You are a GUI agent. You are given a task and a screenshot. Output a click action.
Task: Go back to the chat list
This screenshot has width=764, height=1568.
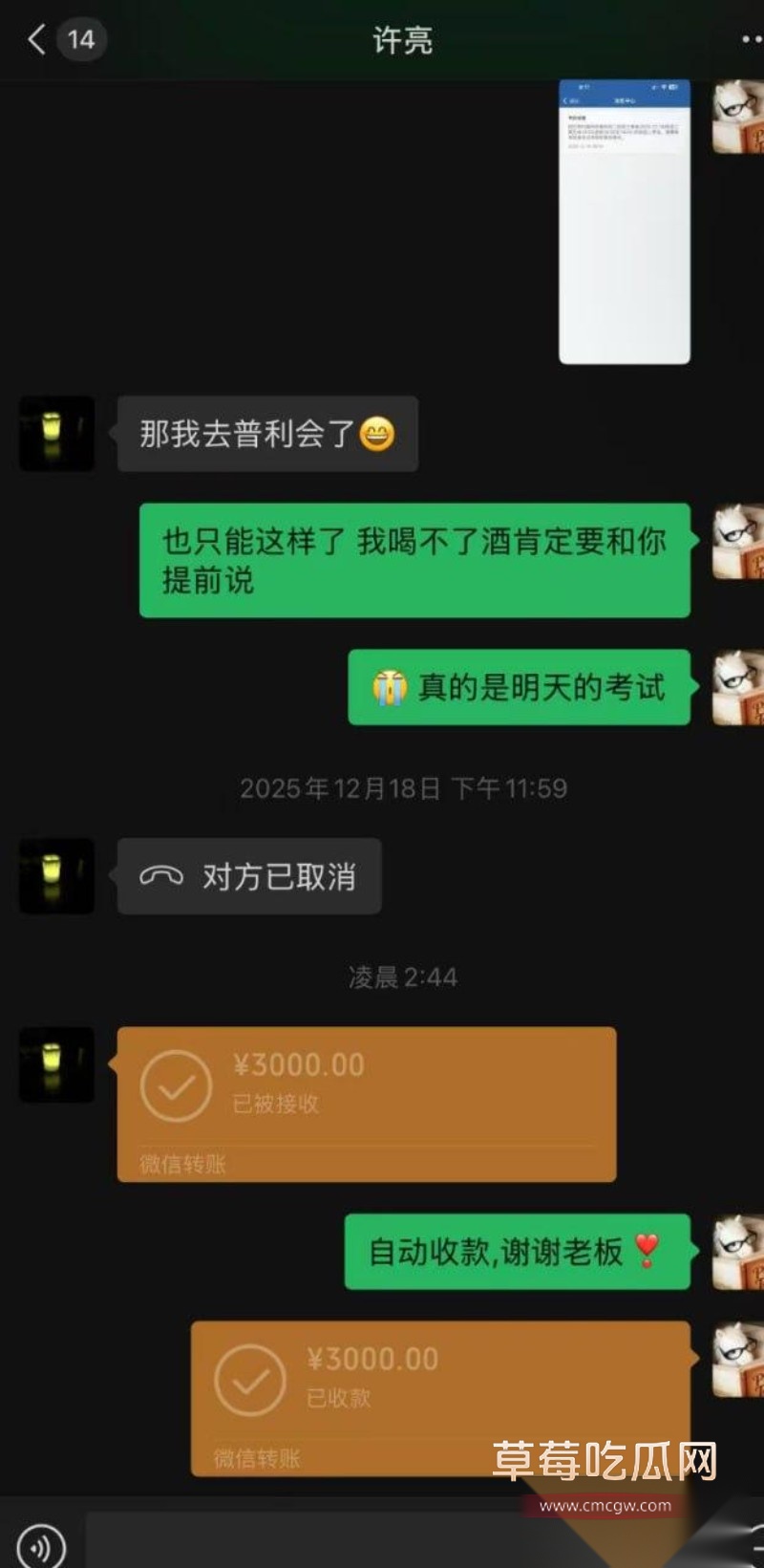37,40
